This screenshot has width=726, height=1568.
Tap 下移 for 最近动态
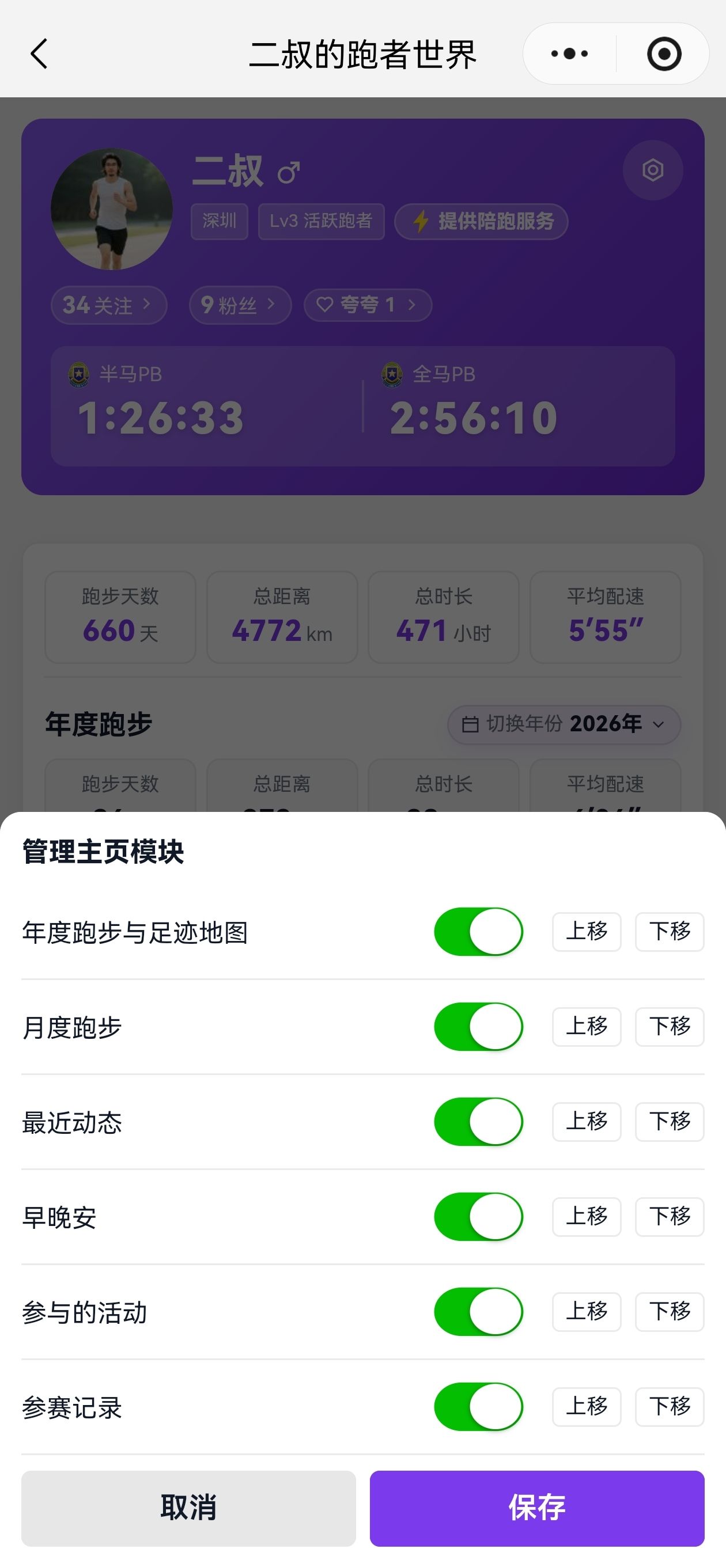point(670,1121)
